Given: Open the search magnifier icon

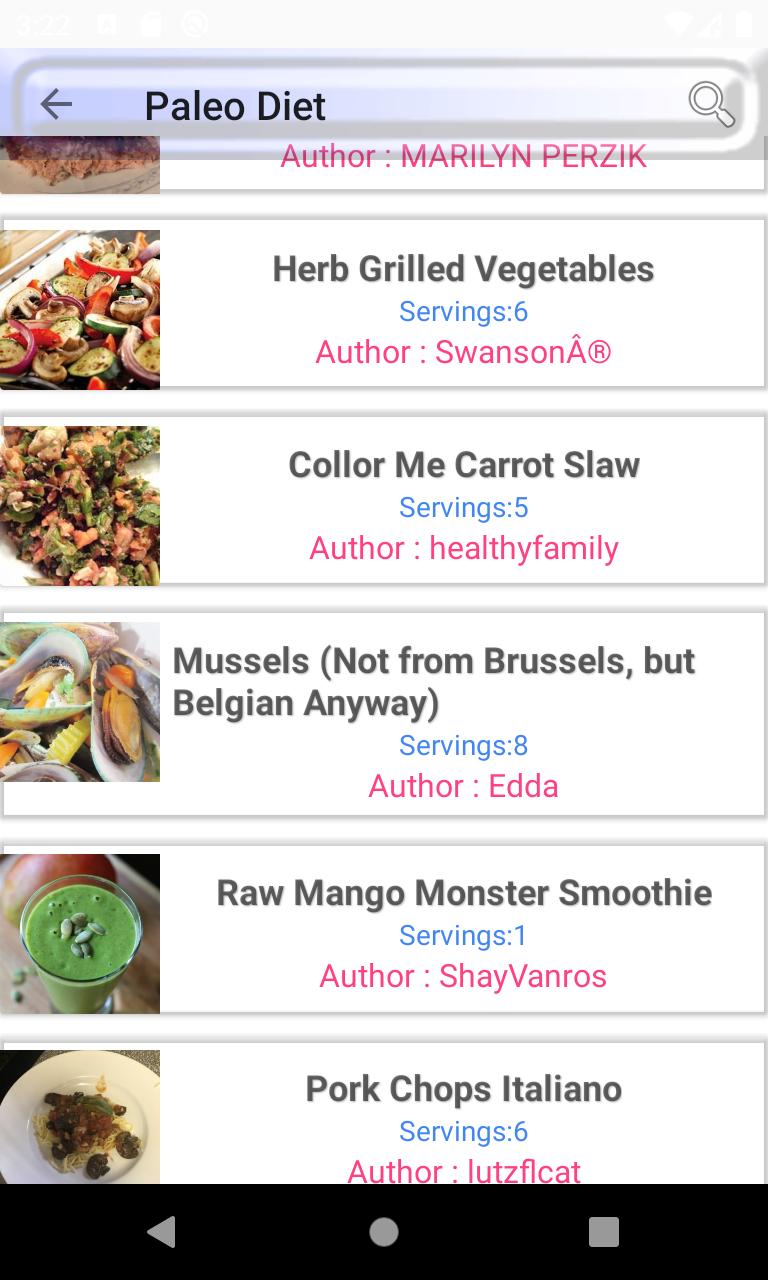Looking at the screenshot, I should (x=711, y=104).
